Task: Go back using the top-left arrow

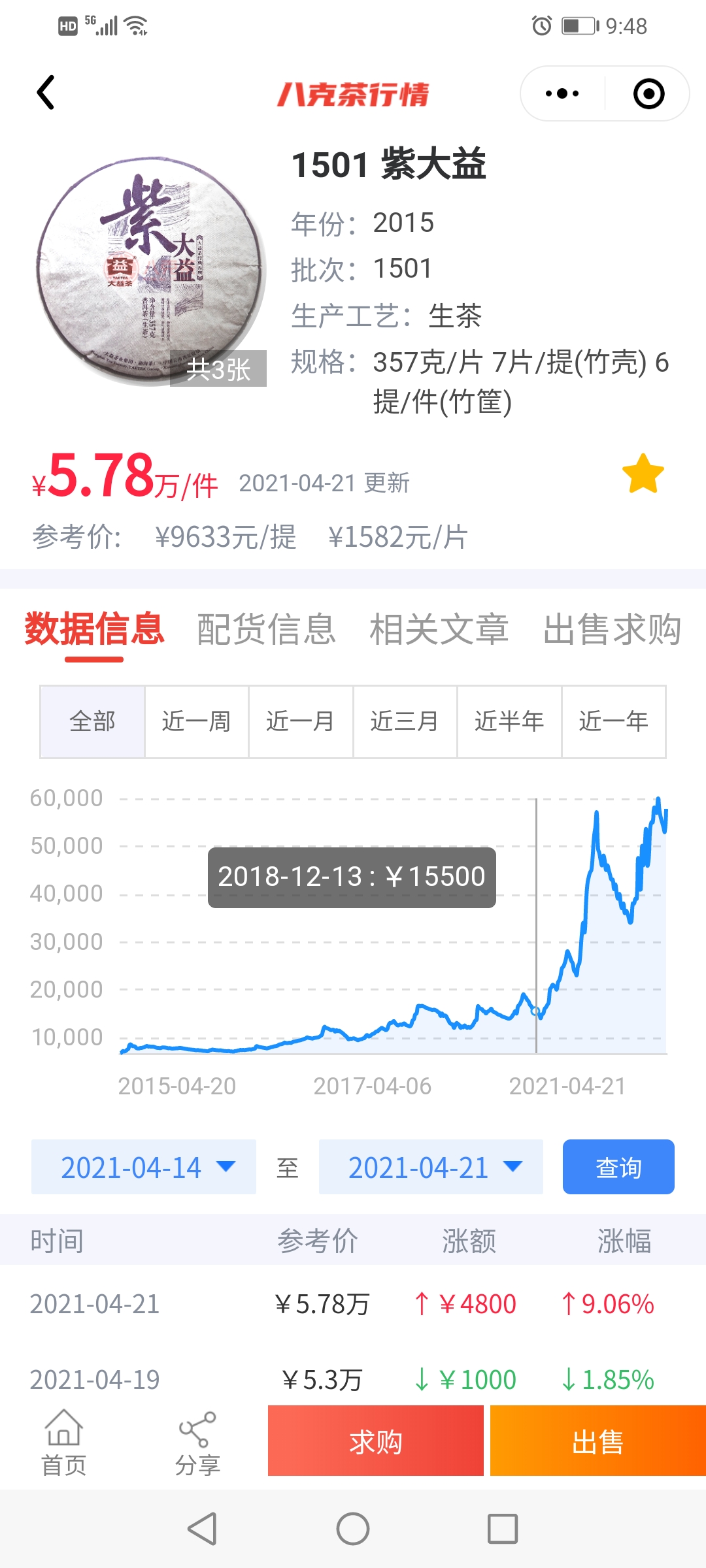Action: point(45,93)
